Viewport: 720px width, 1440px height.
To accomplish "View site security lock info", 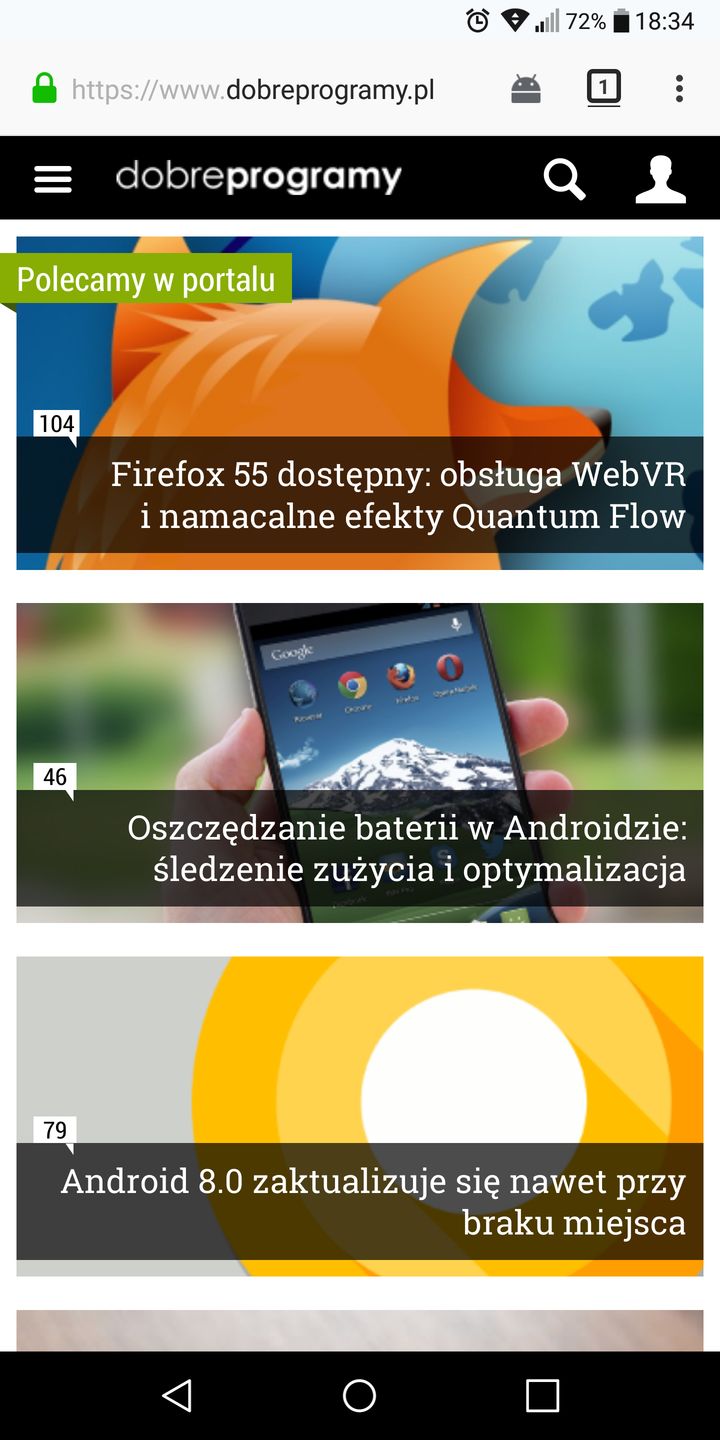I will point(44,90).
